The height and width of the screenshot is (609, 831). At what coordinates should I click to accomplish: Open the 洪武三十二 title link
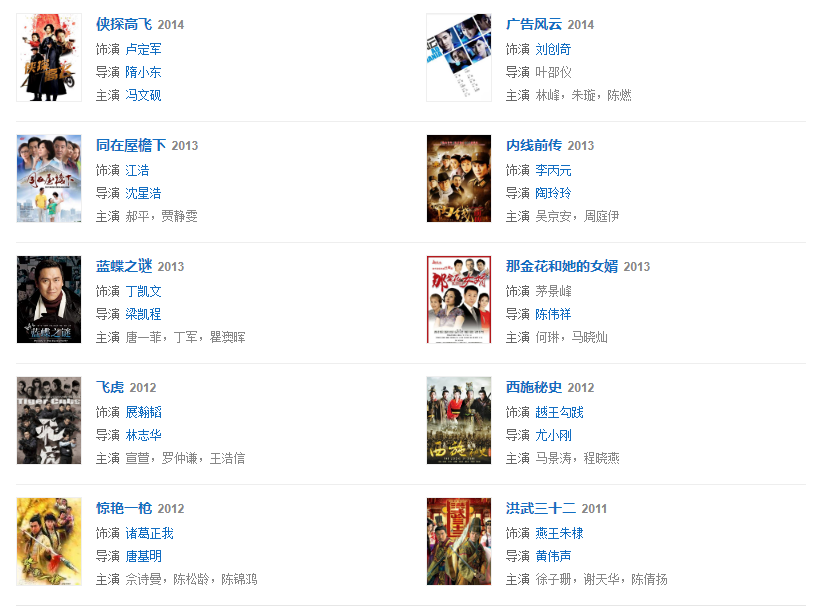(541, 508)
